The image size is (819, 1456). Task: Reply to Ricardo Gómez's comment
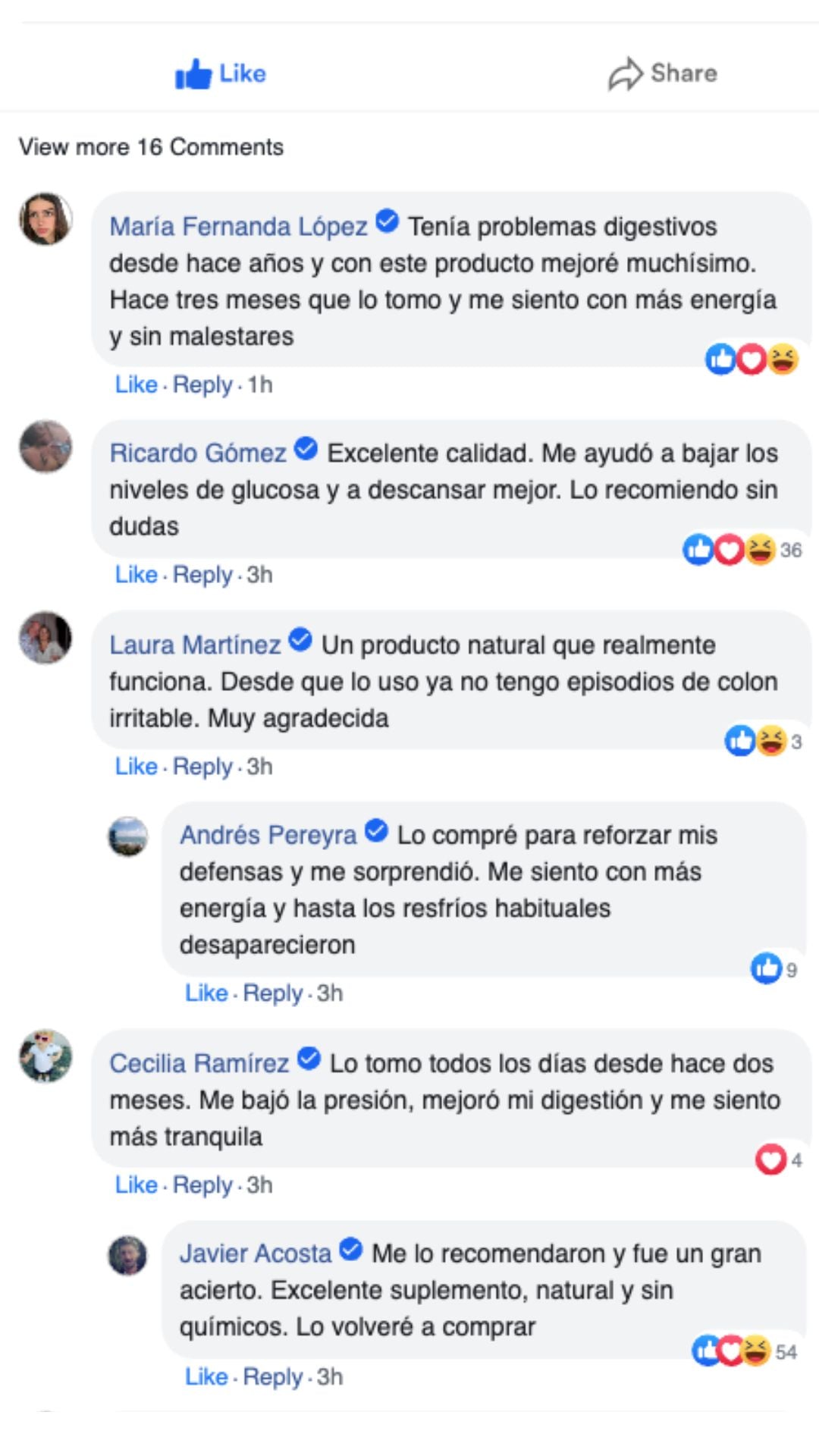click(202, 575)
